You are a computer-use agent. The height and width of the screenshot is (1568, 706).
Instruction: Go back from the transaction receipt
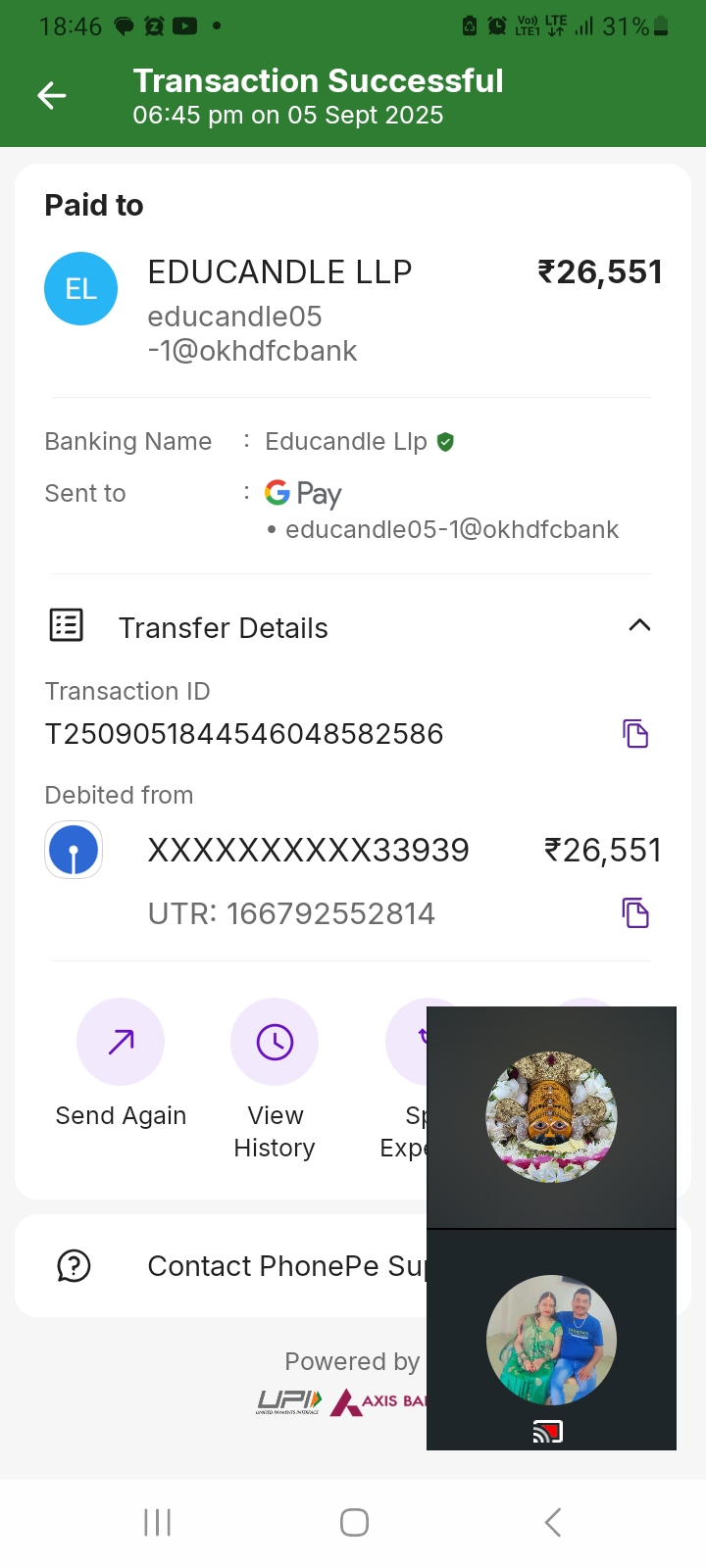tap(52, 95)
